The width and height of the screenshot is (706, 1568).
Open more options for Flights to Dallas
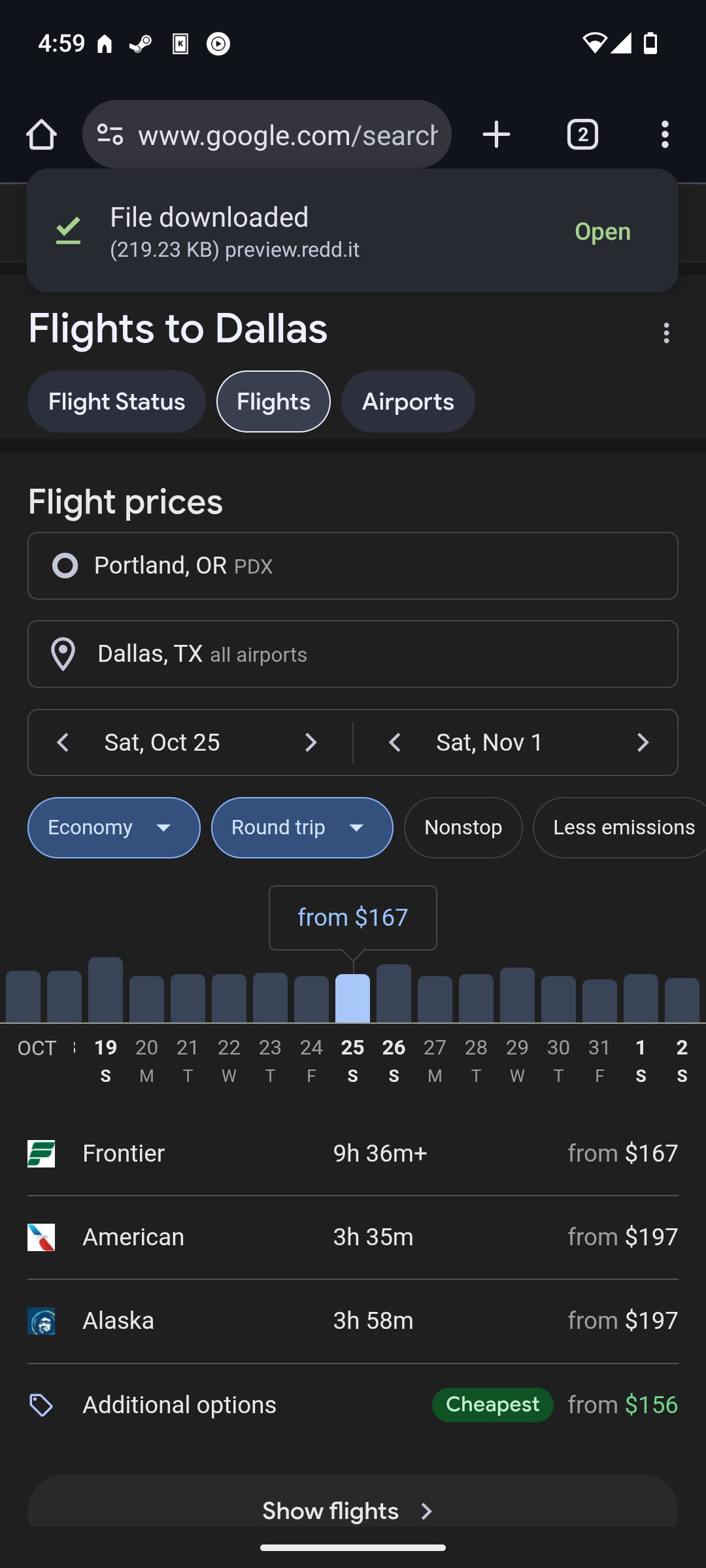pos(666,333)
